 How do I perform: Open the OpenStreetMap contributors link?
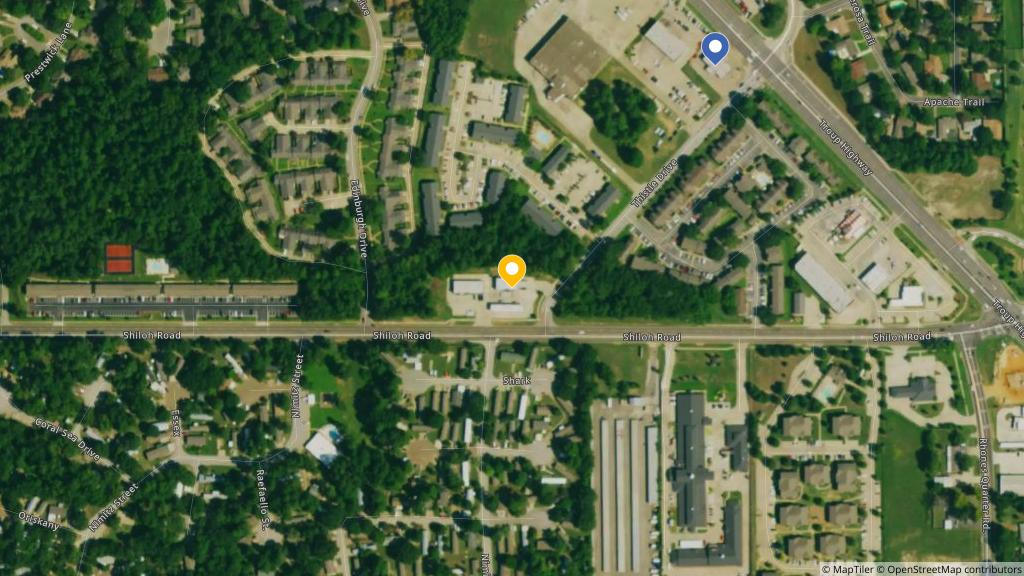[954, 569]
